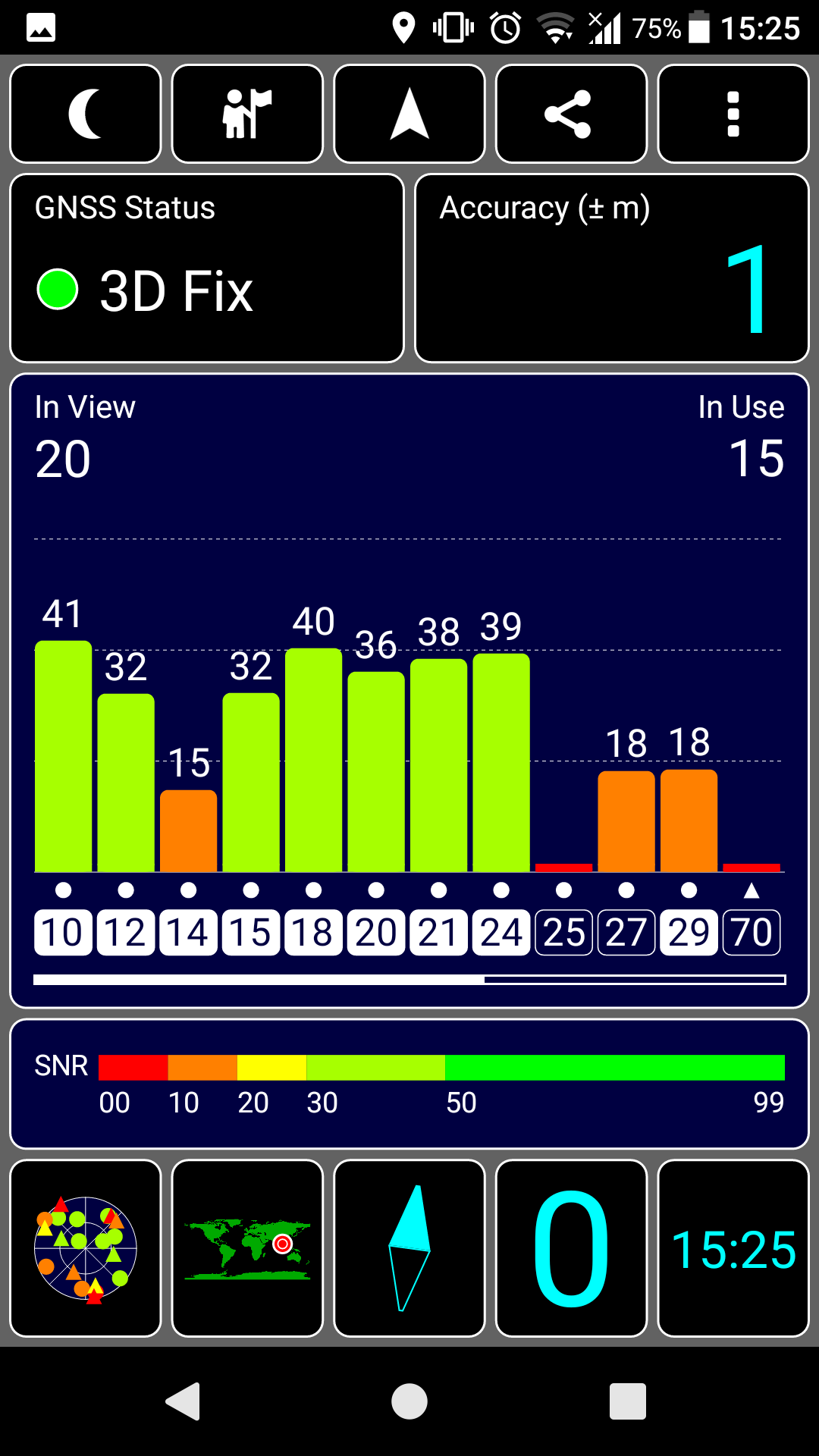Toggle night mode with the moon icon
Image resolution: width=819 pixels, height=1456 pixels.
[86, 114]
